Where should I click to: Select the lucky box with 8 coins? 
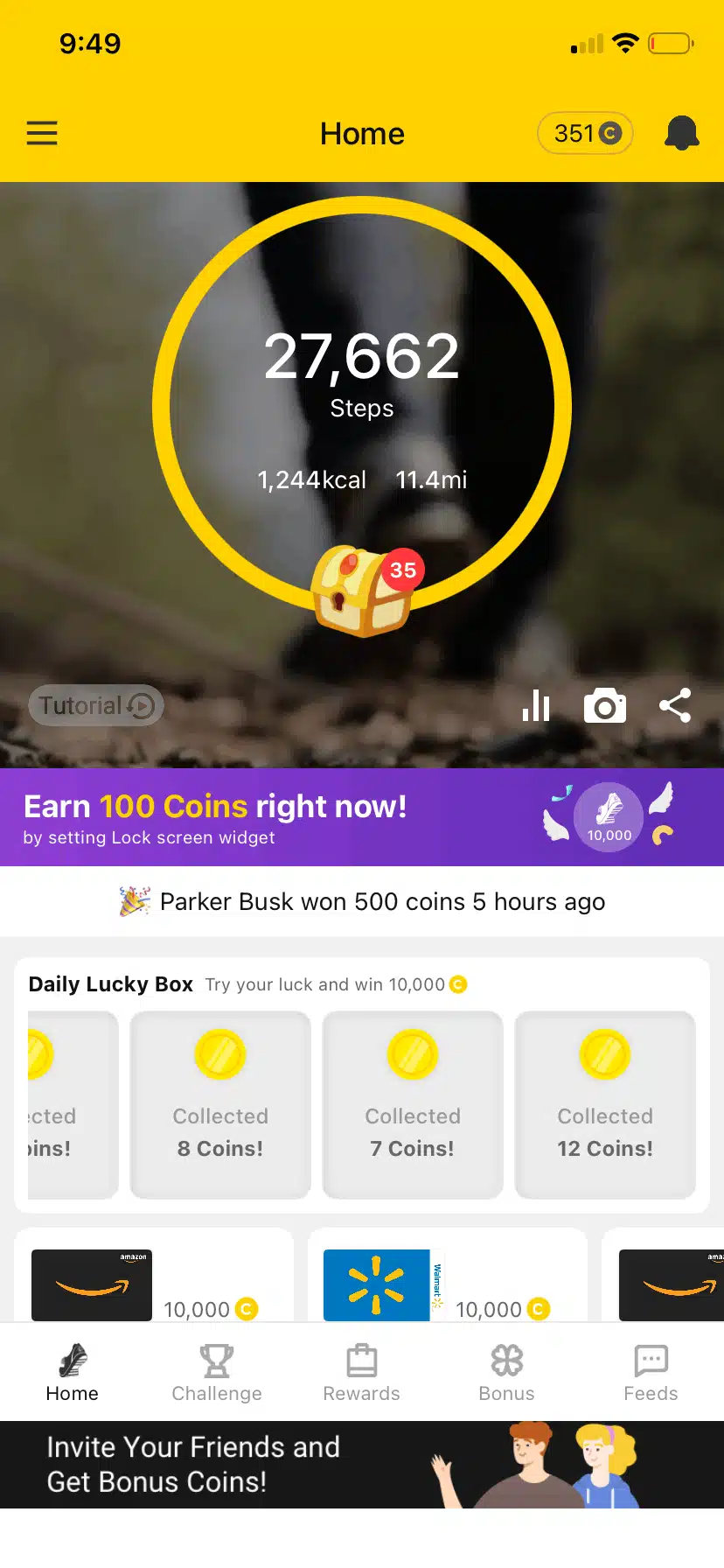[220, 1104]
